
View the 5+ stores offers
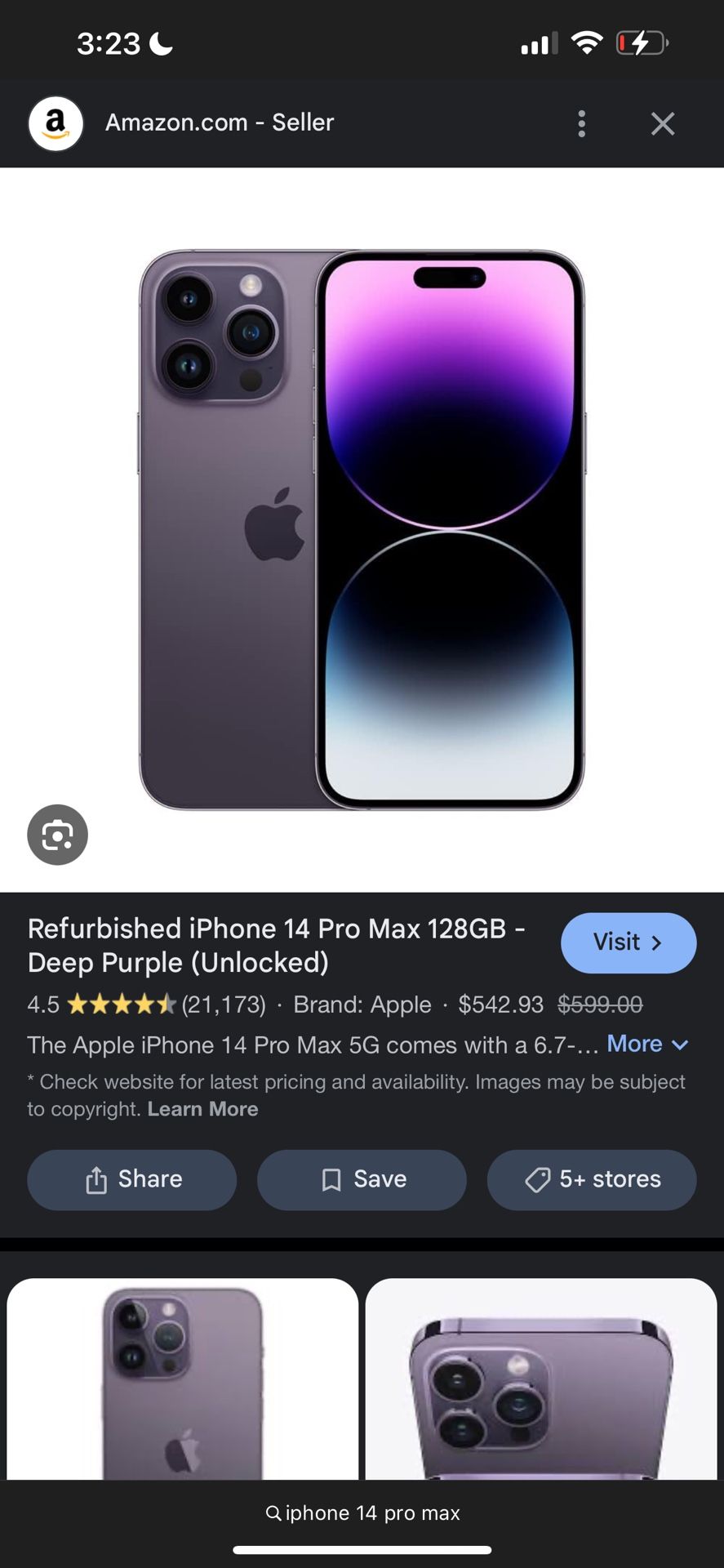pyautogui.click(x=592, y=1179)
